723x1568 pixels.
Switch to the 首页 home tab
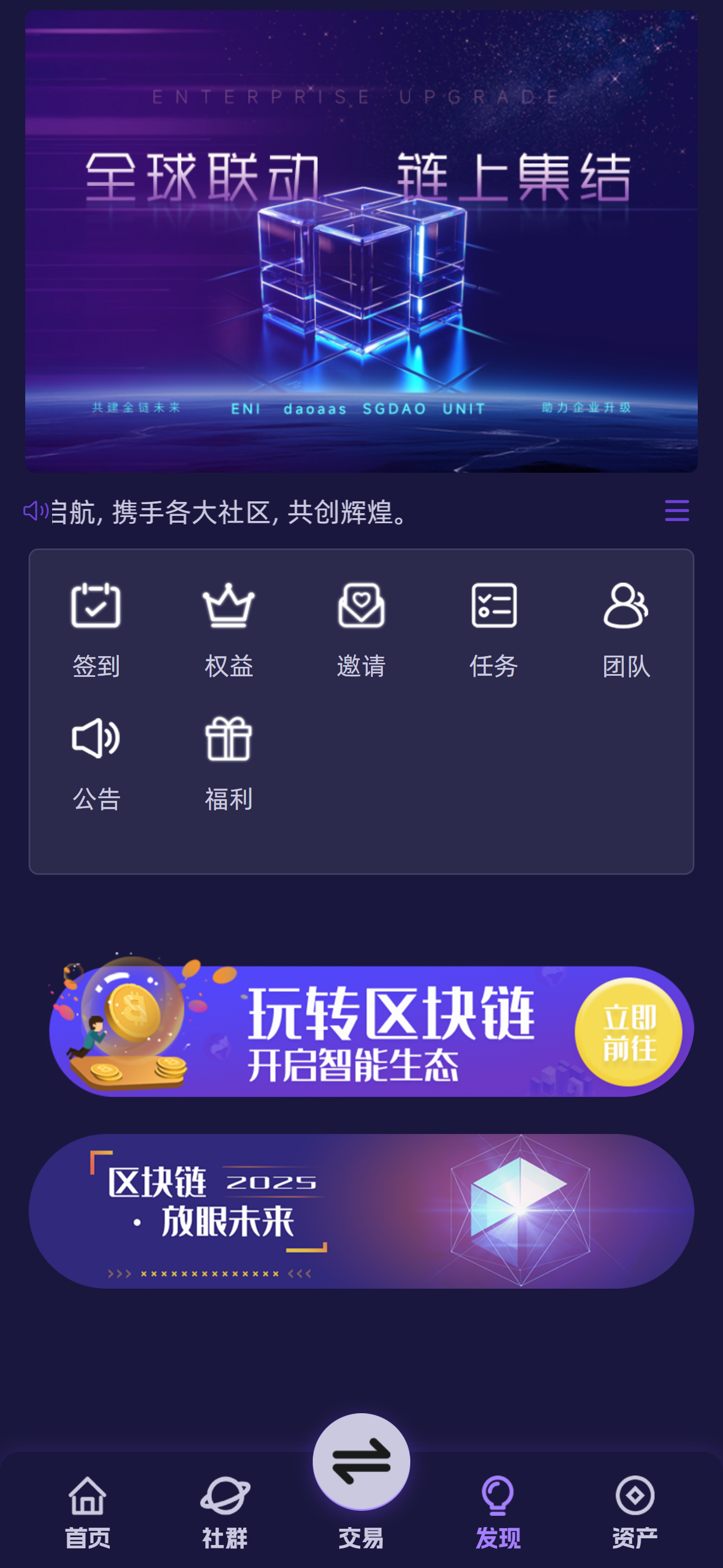click(x=87, y=1511)
